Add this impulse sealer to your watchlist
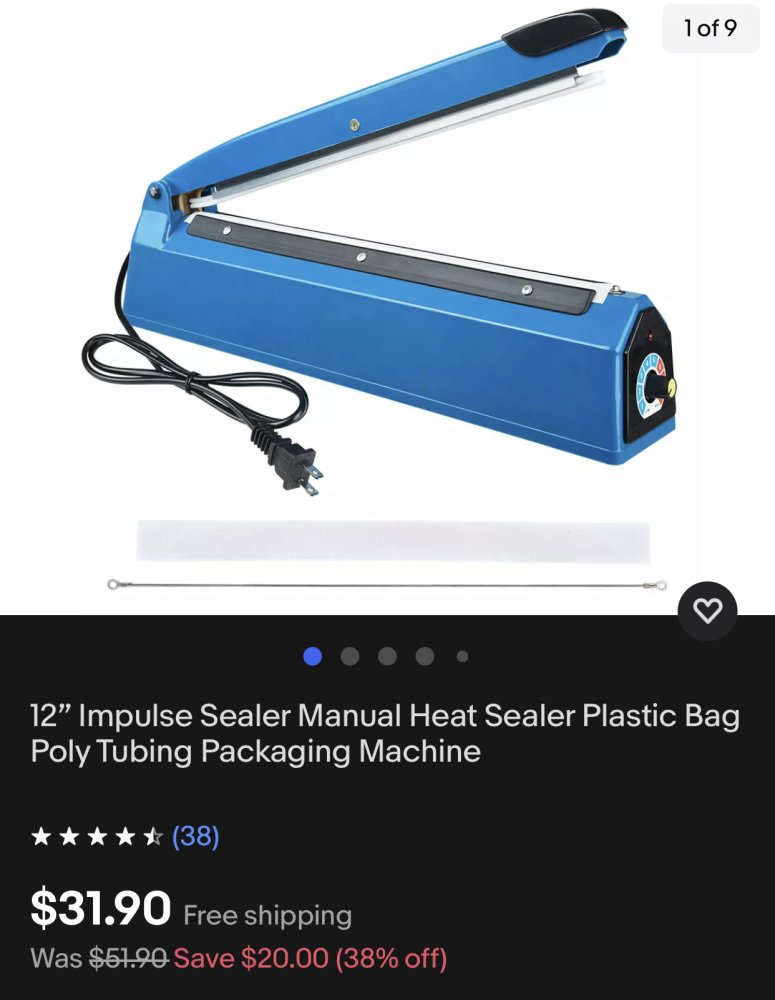Viewport: 775px width, 1000px height. 707,610
